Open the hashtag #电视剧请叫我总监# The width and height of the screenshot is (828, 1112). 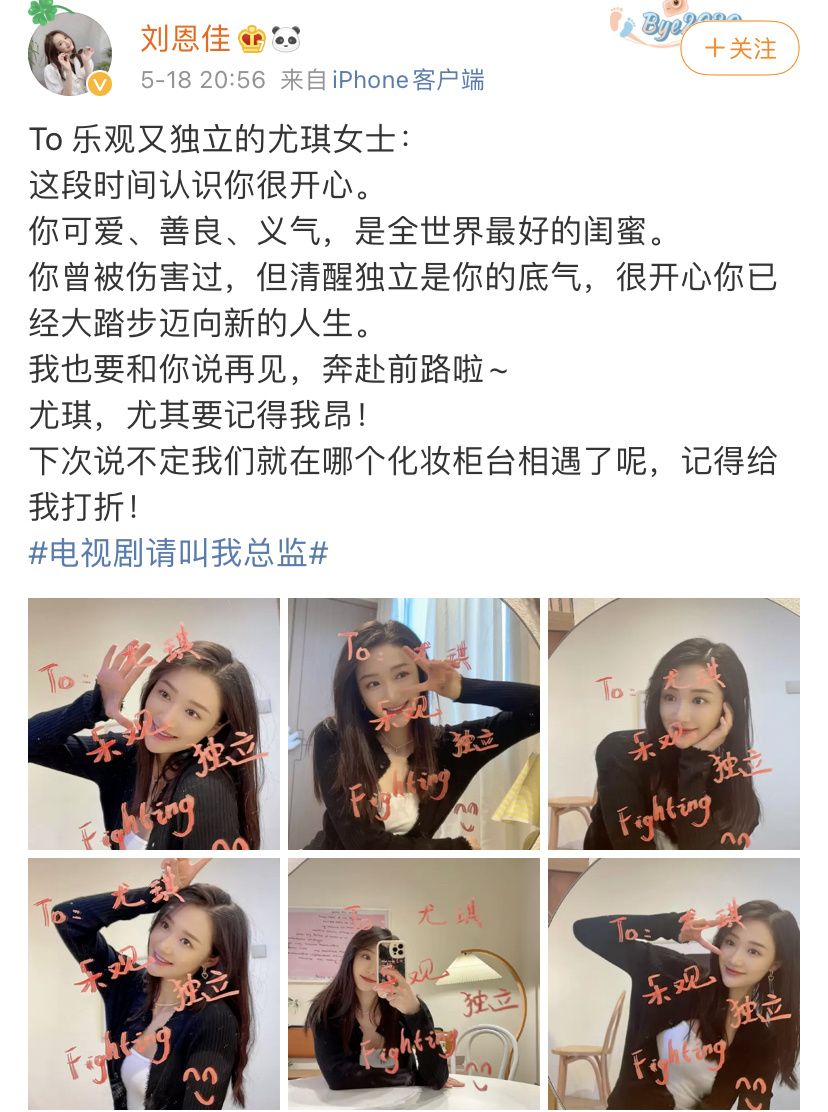[178, 553]
